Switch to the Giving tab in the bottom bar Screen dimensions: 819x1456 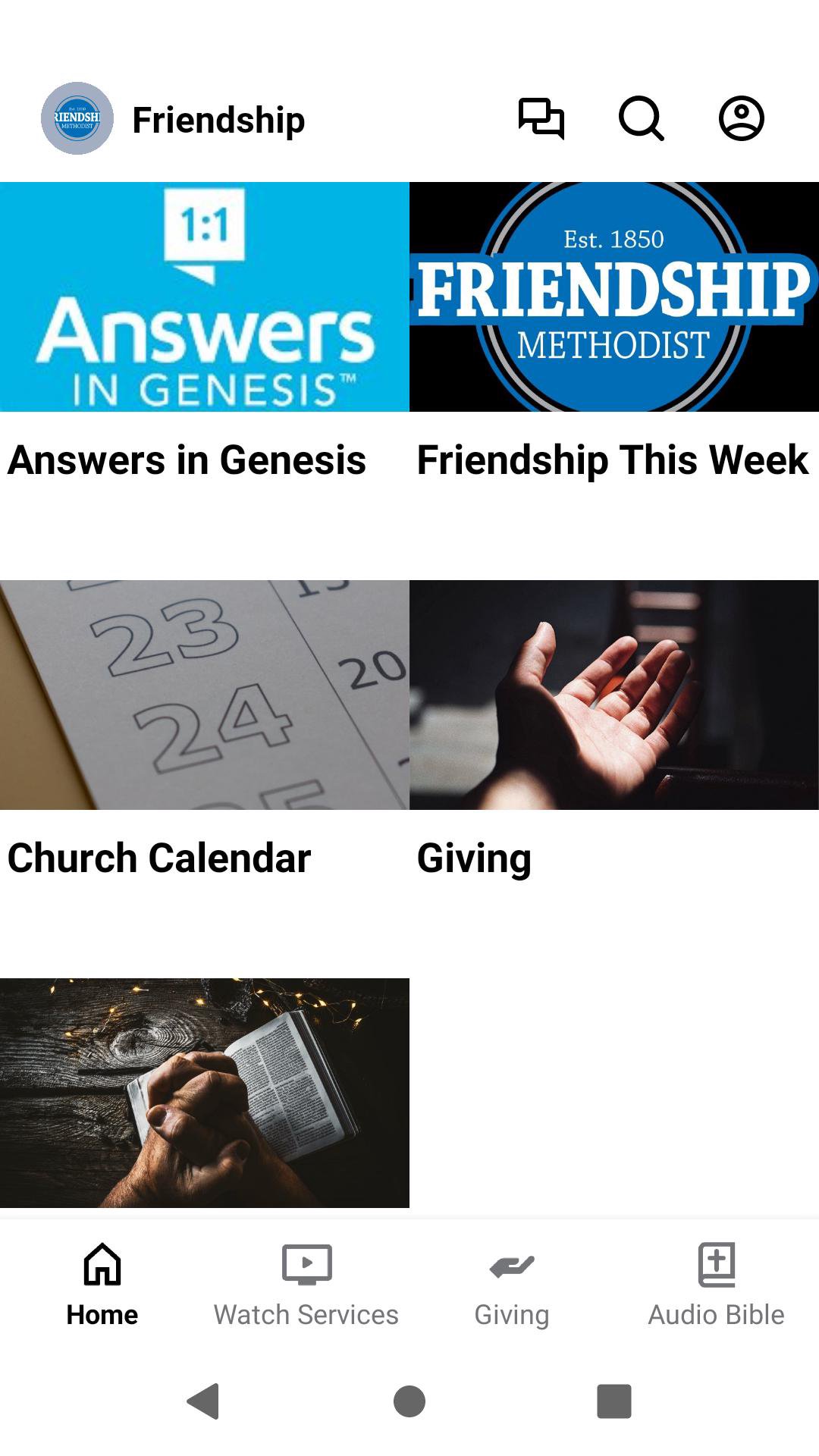coord(512,1284)
